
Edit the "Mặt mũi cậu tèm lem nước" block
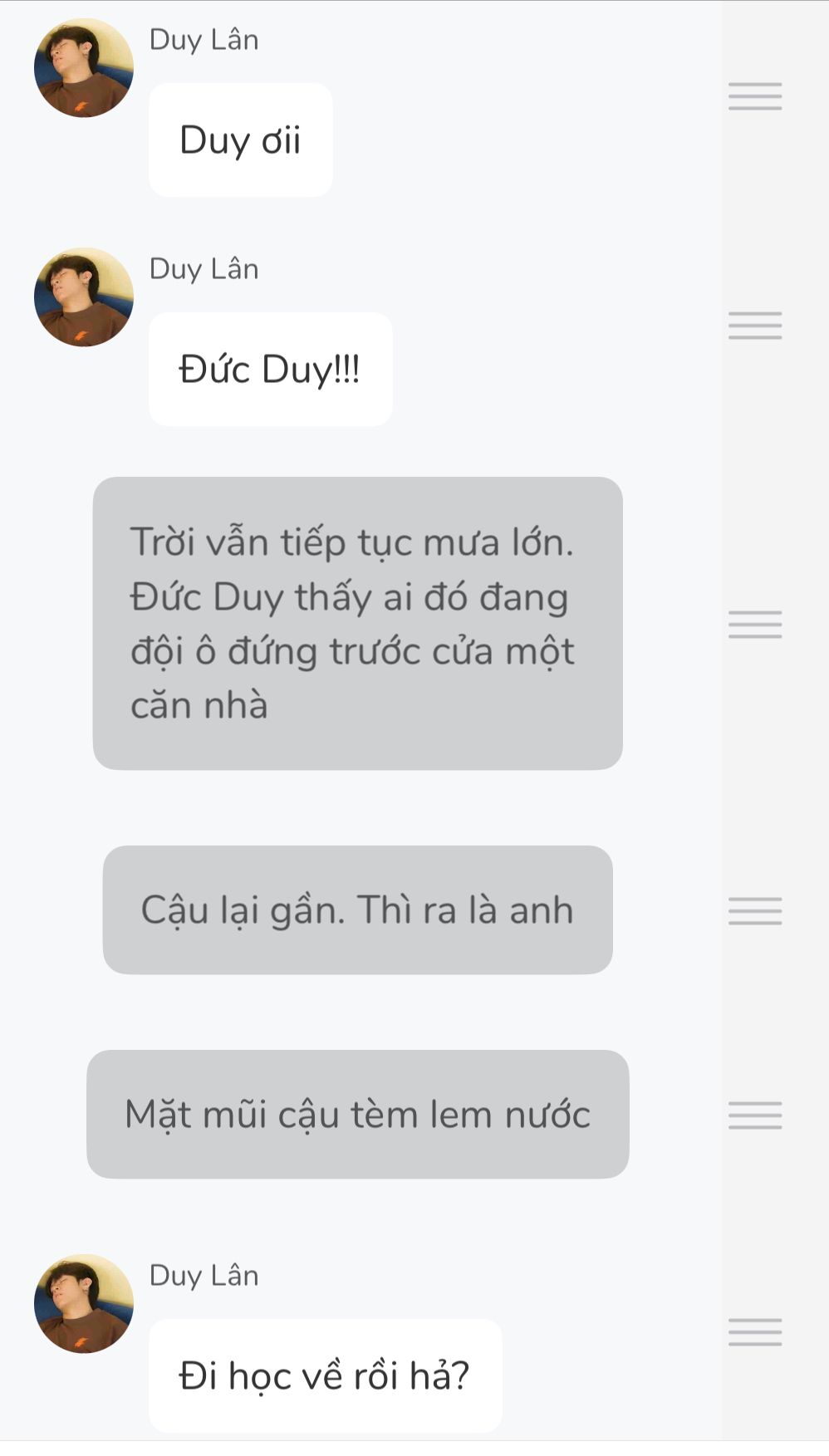pos(358,1114)
